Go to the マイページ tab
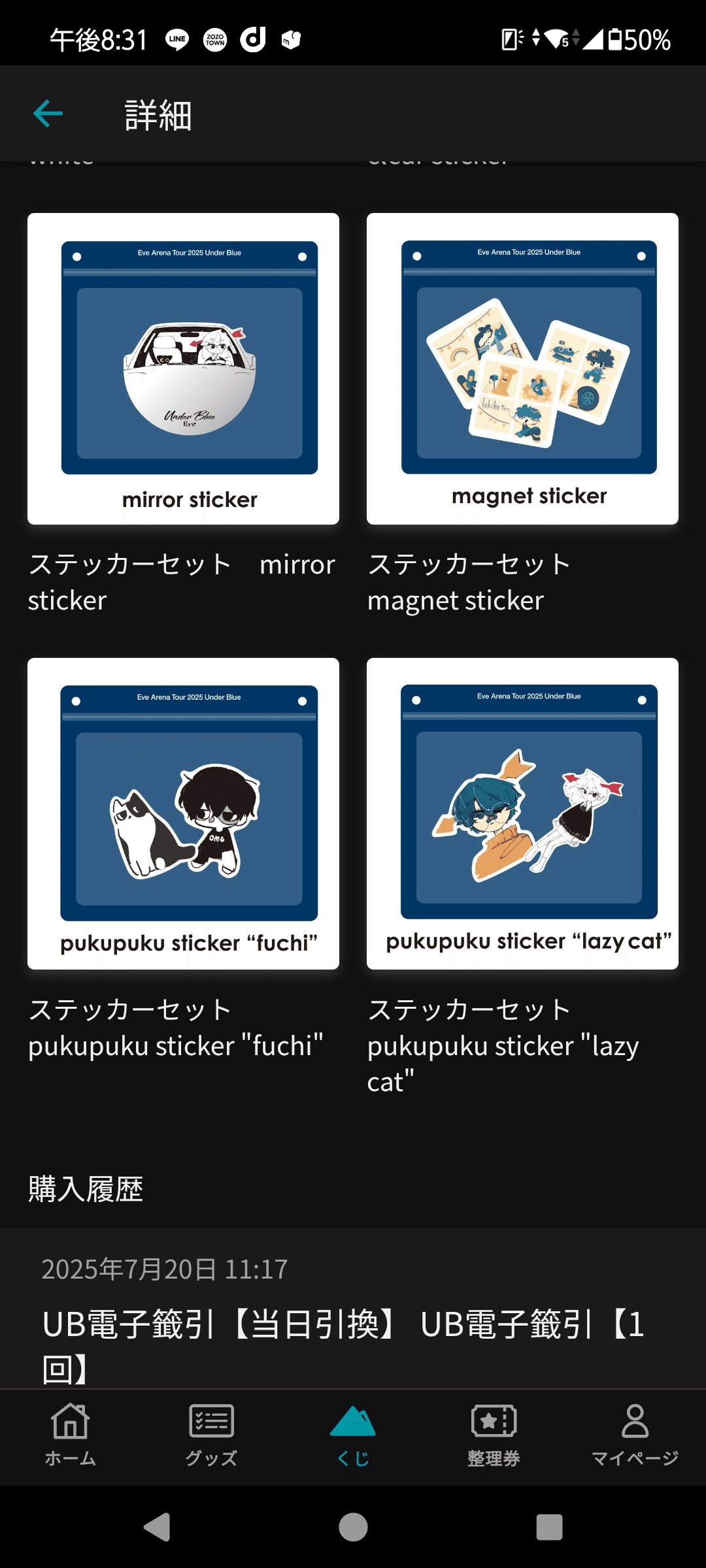This screenshot has height=1568, width=706. [635, 1435]
